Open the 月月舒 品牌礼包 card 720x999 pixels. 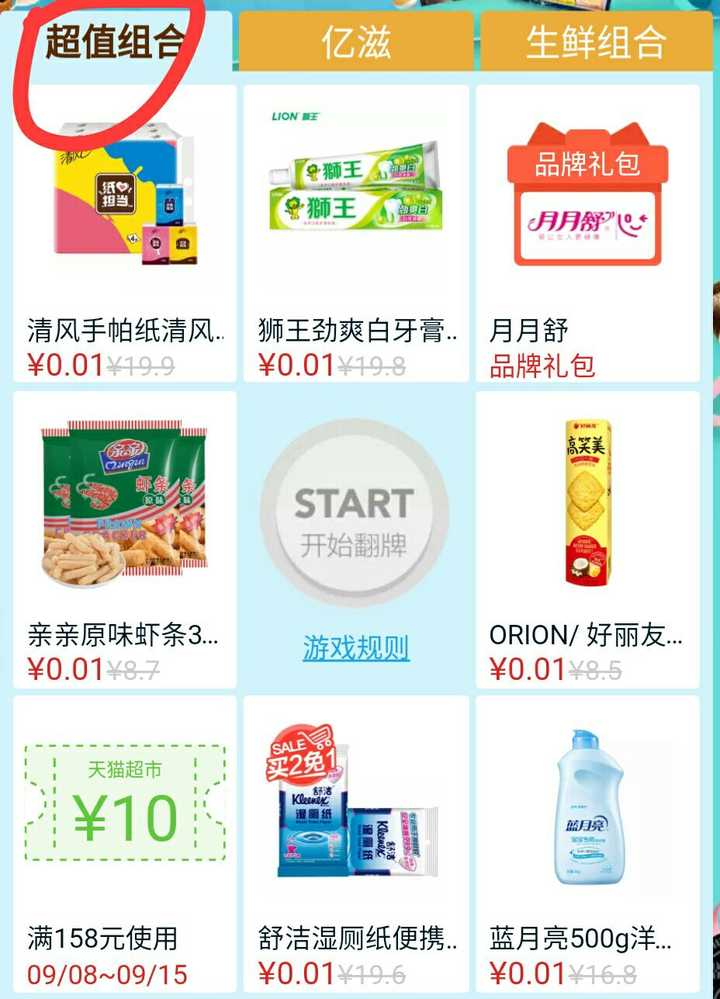point(587,233)
